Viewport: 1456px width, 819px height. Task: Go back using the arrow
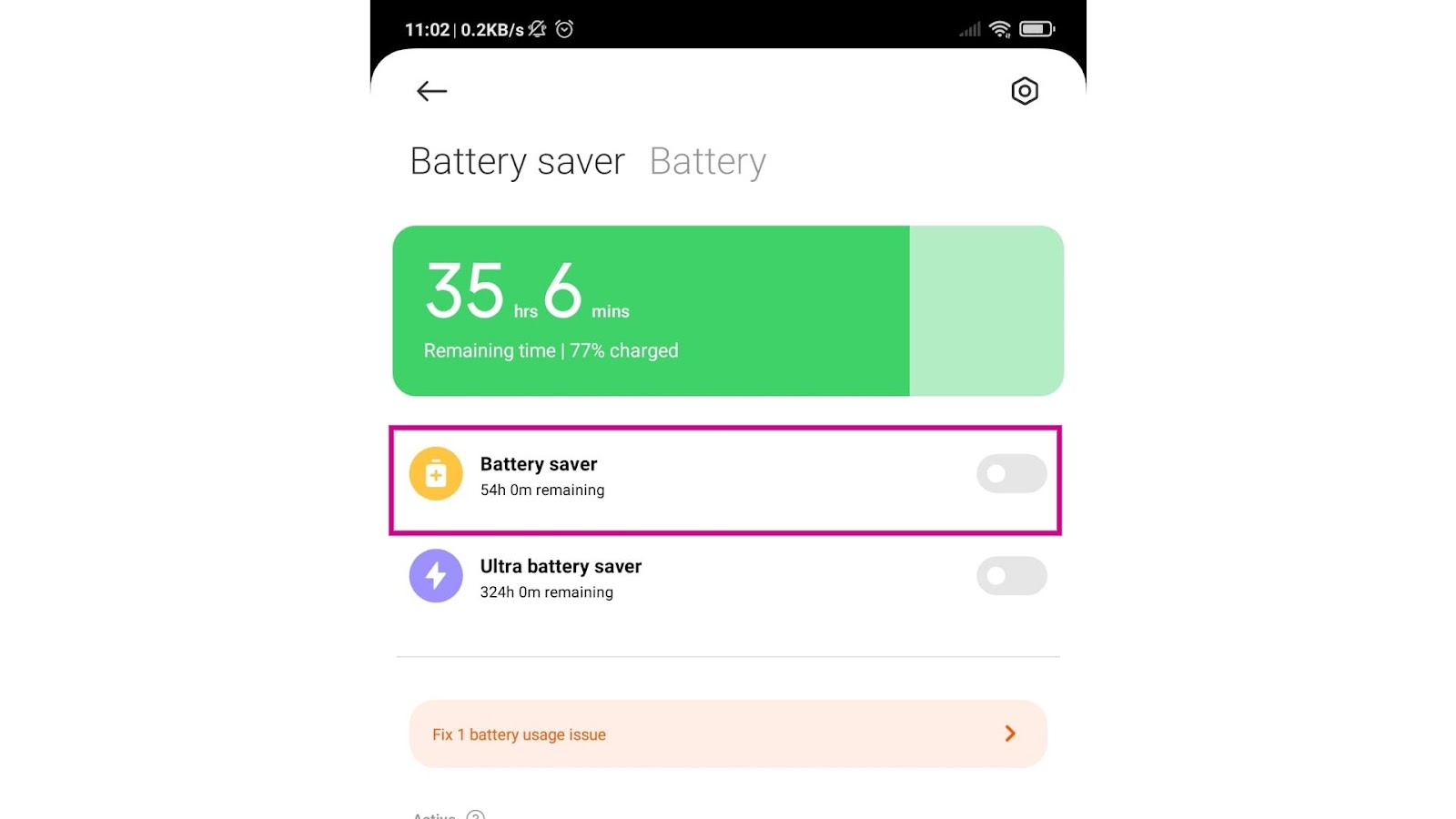[431, 91]
